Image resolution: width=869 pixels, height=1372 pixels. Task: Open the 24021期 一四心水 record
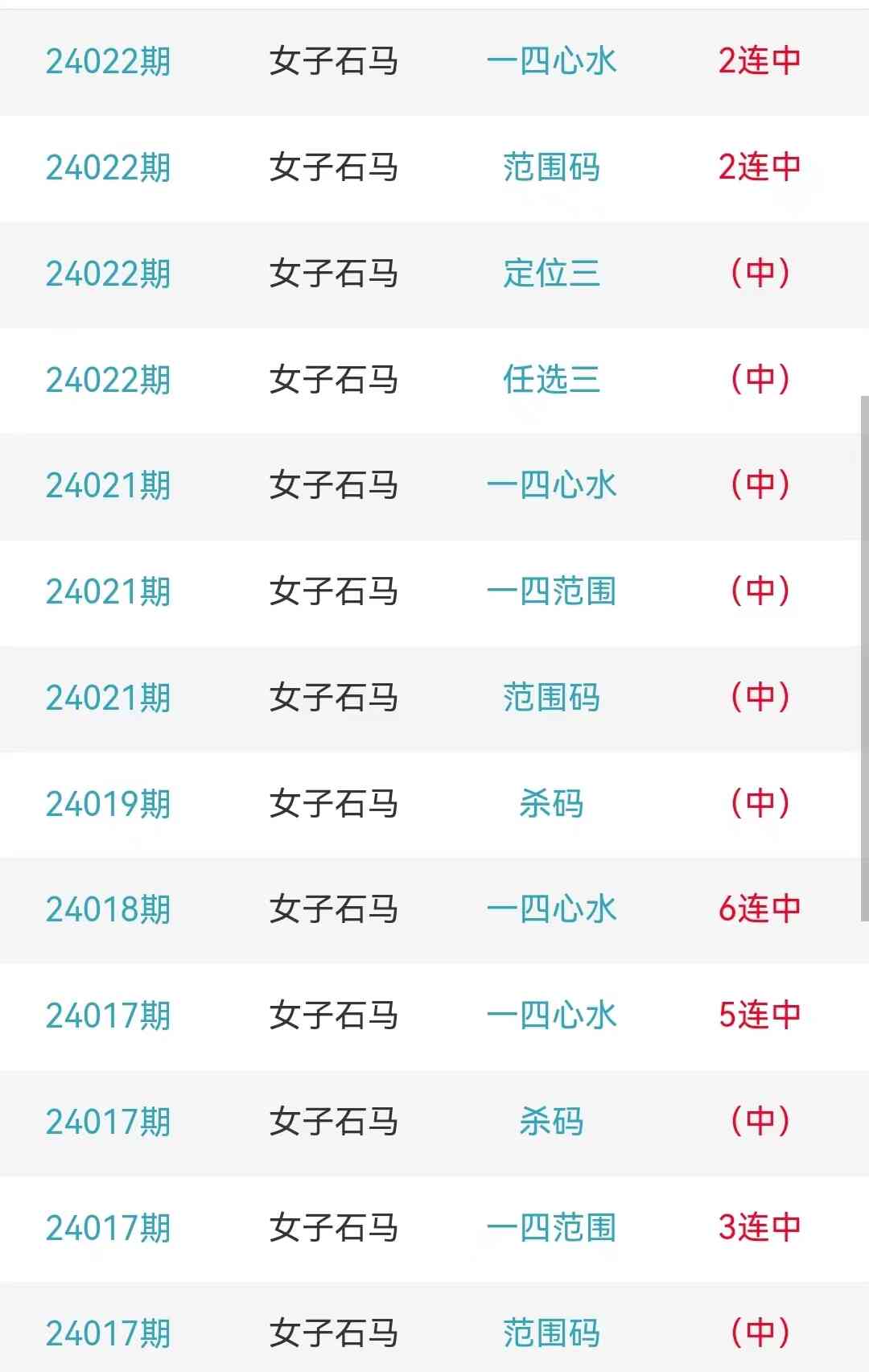coord(551,485)
